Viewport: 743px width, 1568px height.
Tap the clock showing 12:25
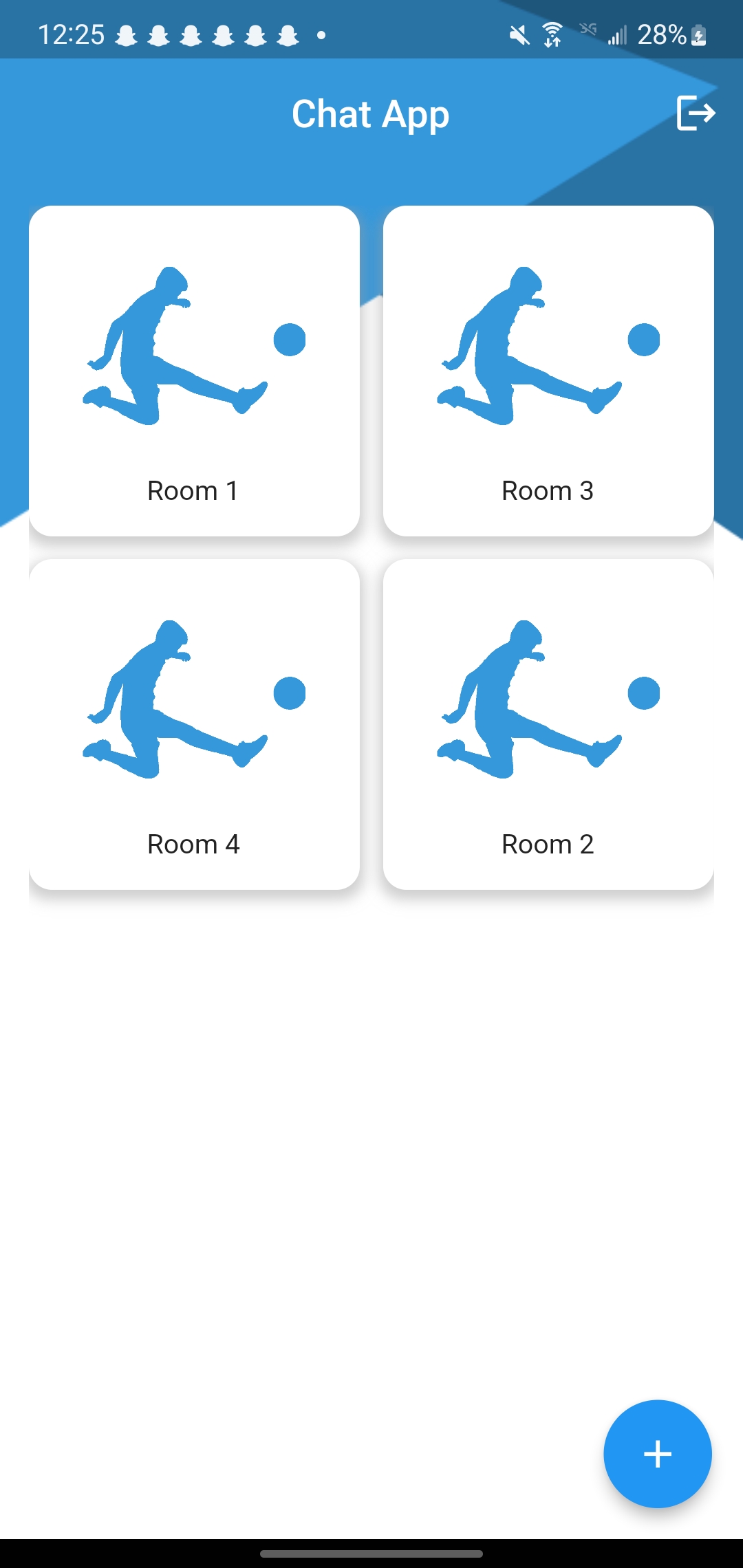click(71, 33)
